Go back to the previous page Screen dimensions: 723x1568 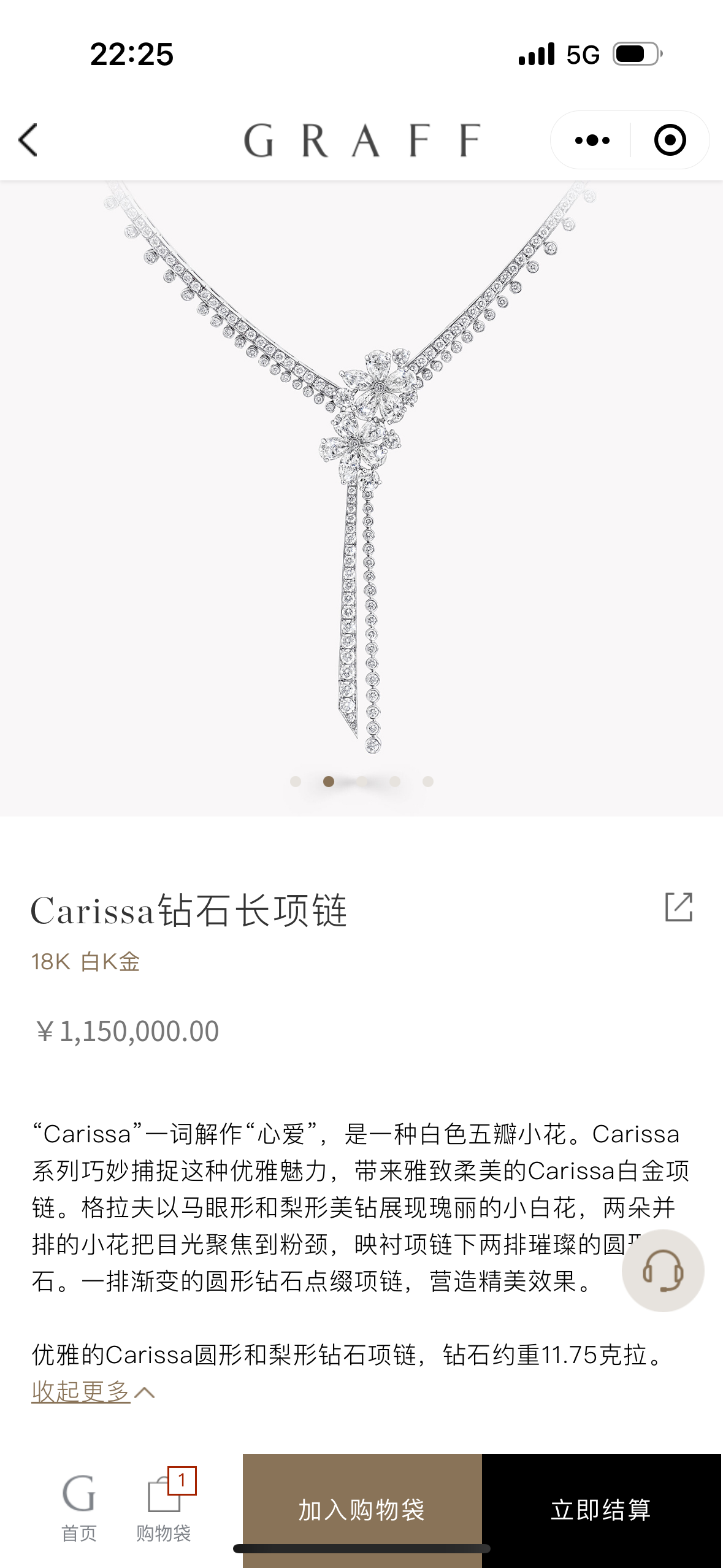click(x=29, y=140)
